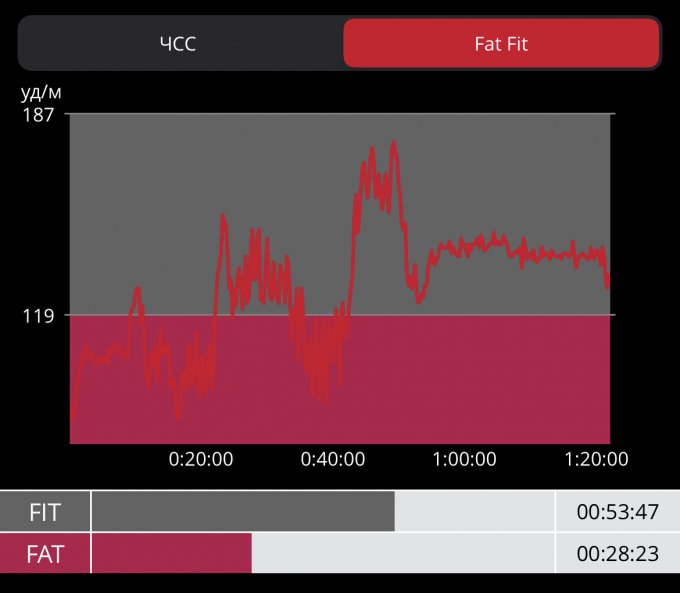The height and width of the screenshot is (593, 680).
Task: Select the Fat Fit tab
Action: tap(501, 44)
